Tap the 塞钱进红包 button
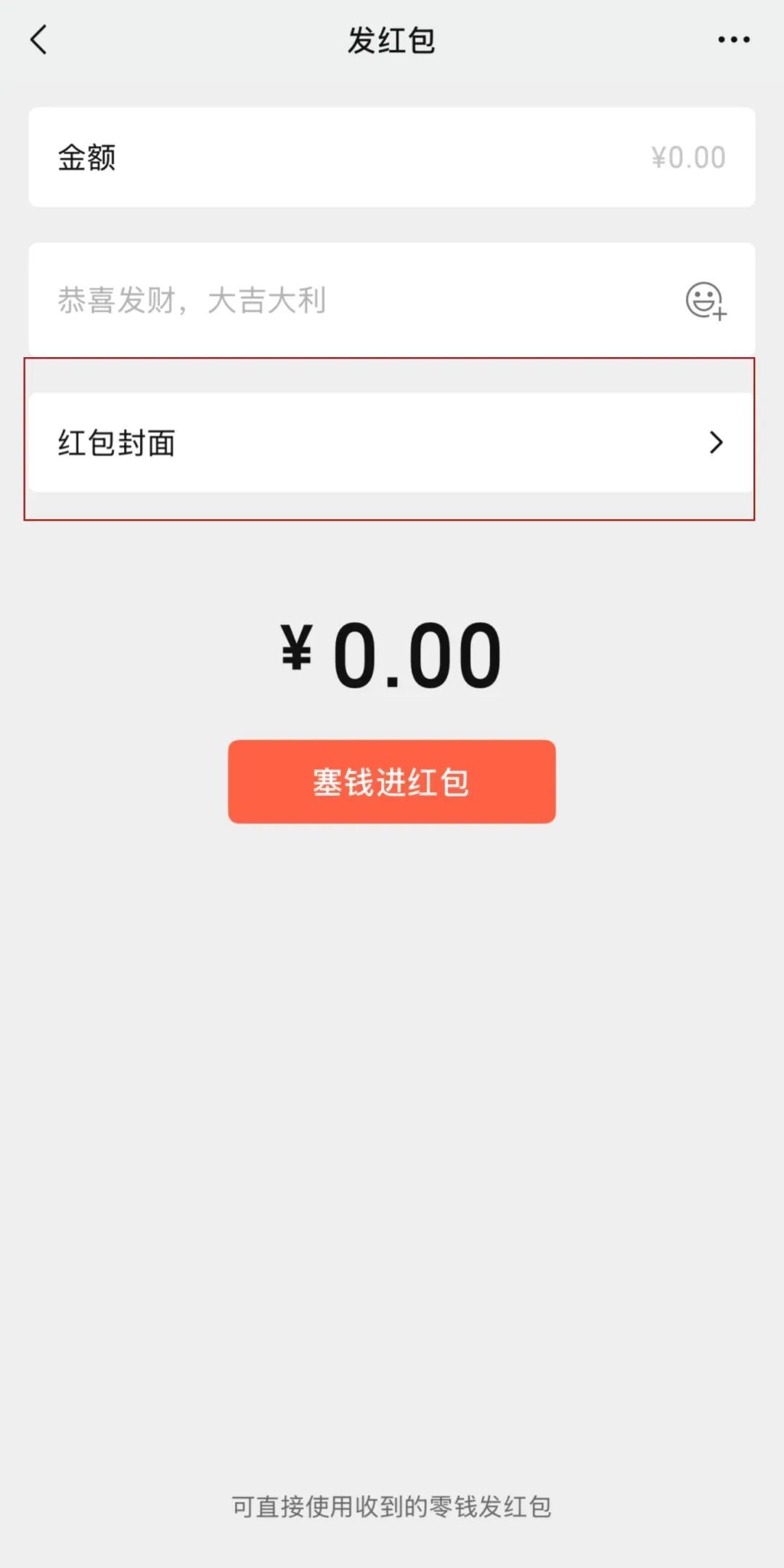 click(x=392, y=782)
